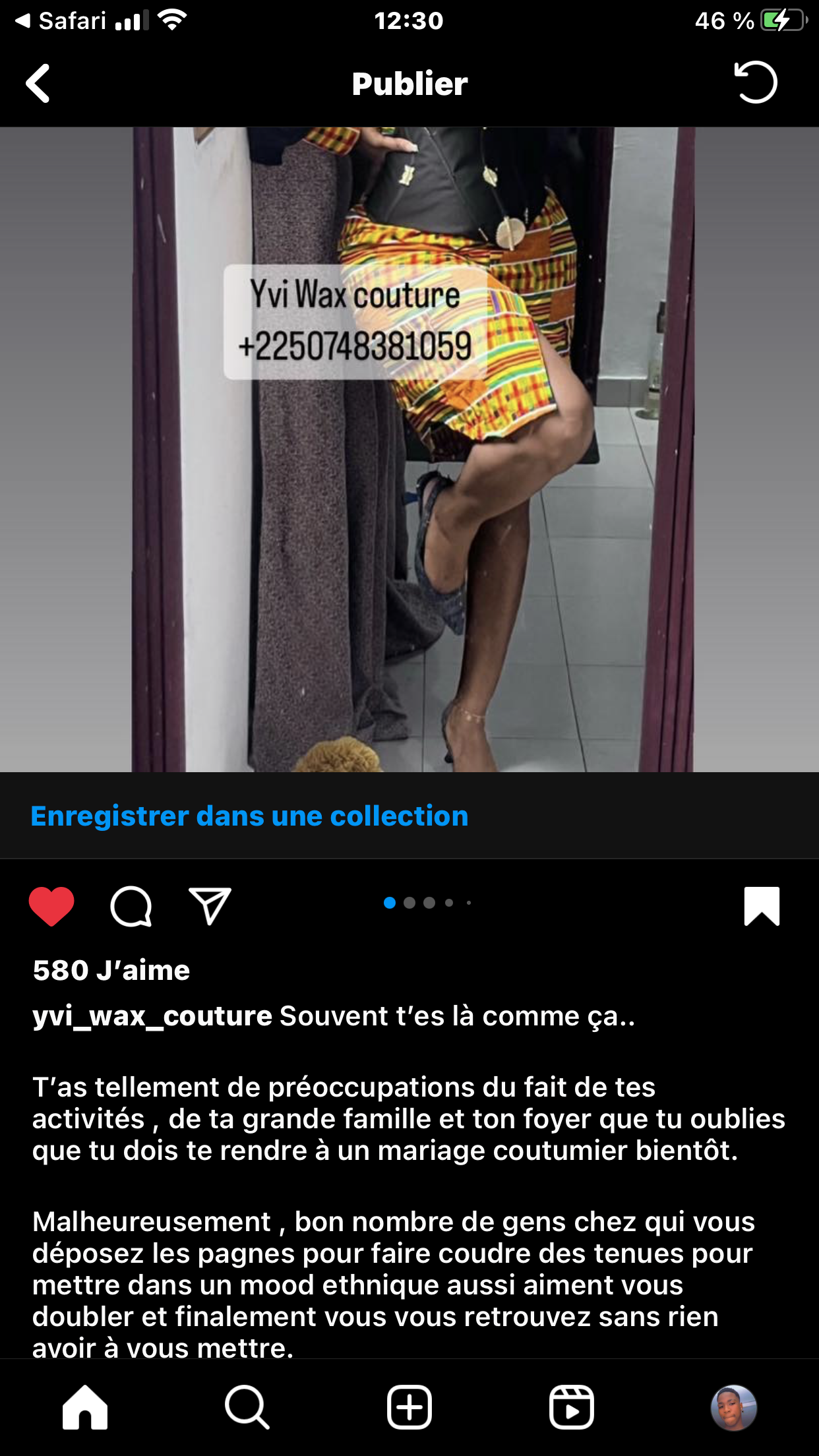819x1456 pixels.
Task: Tap the refresh icon in the header
Action: click(x=756, y=82)
